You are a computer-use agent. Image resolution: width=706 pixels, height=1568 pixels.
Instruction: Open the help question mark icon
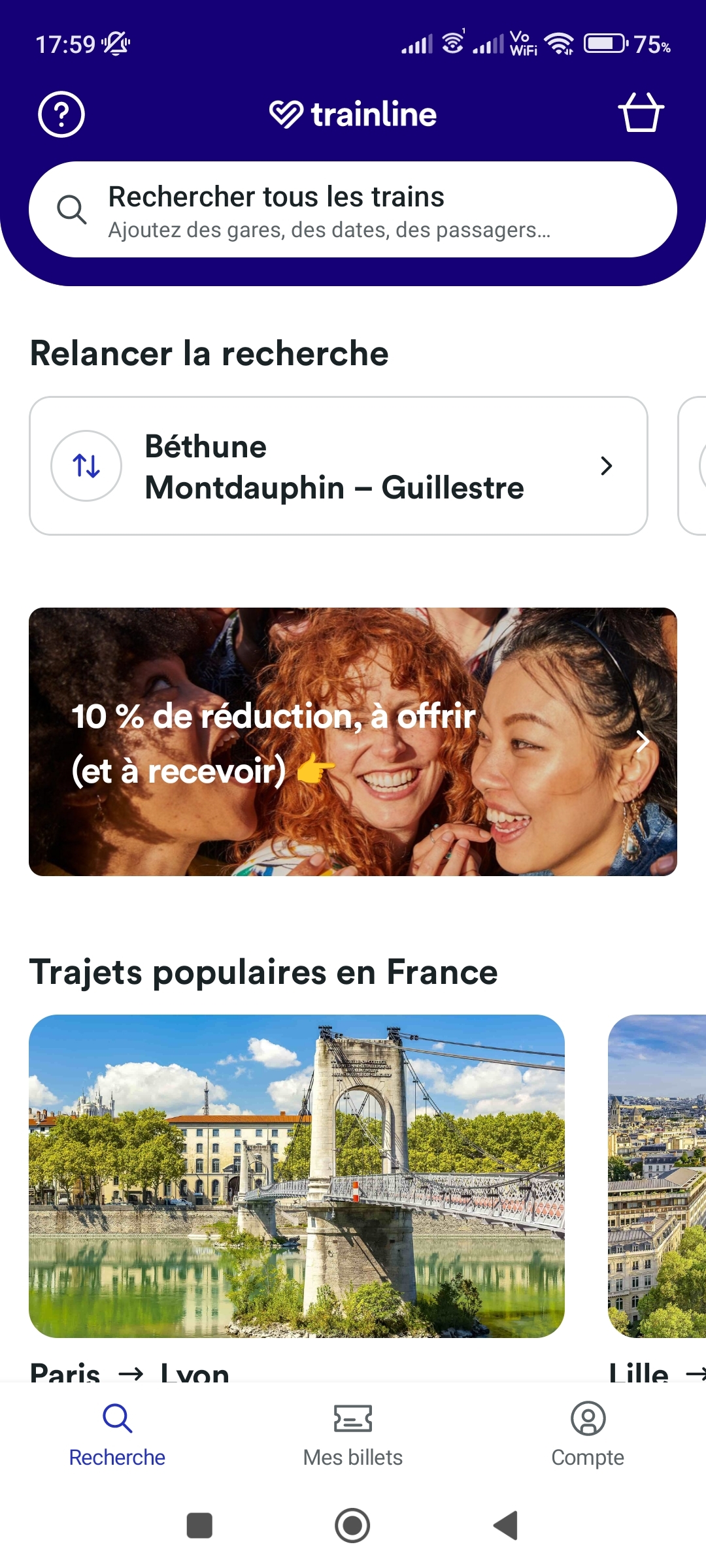tap(61, 115)
